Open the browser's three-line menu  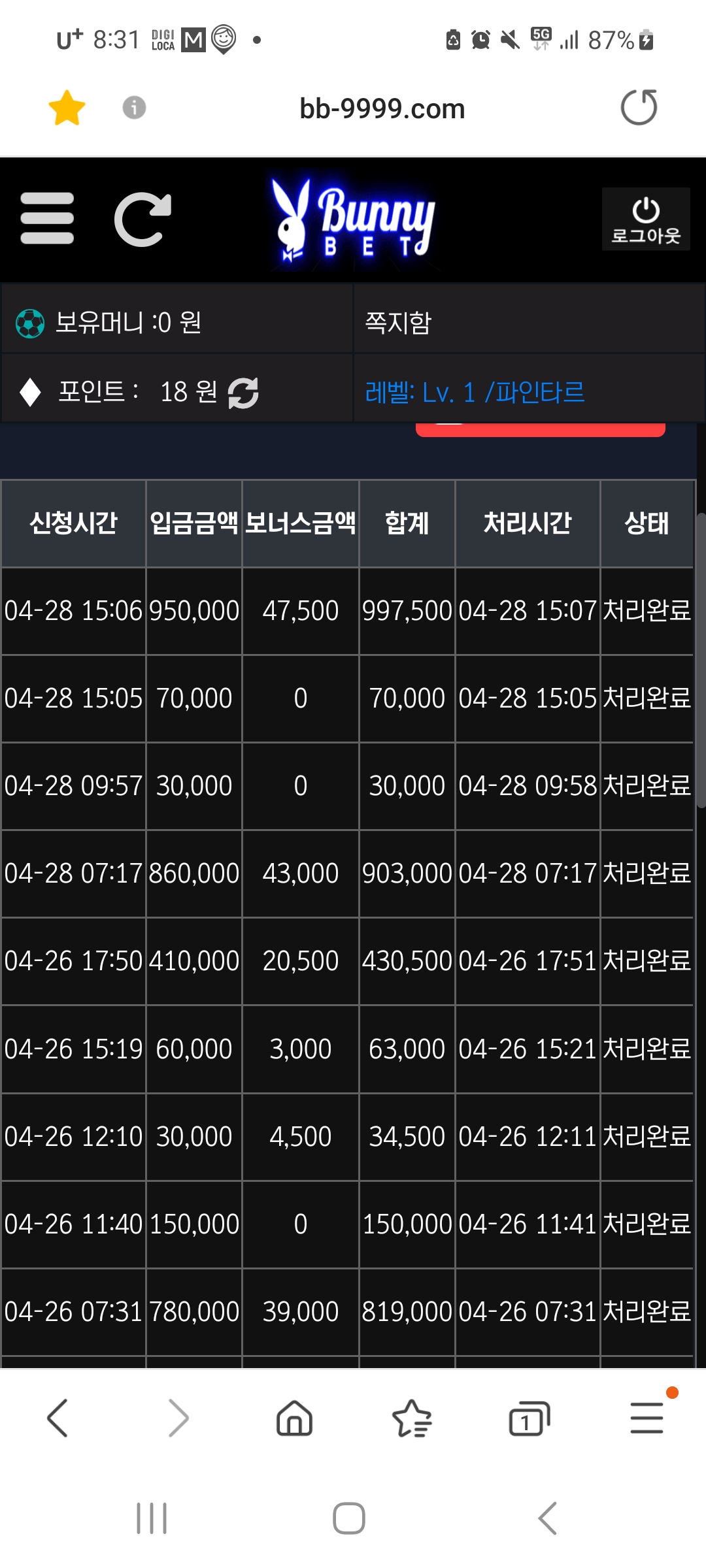(647, 1418)
